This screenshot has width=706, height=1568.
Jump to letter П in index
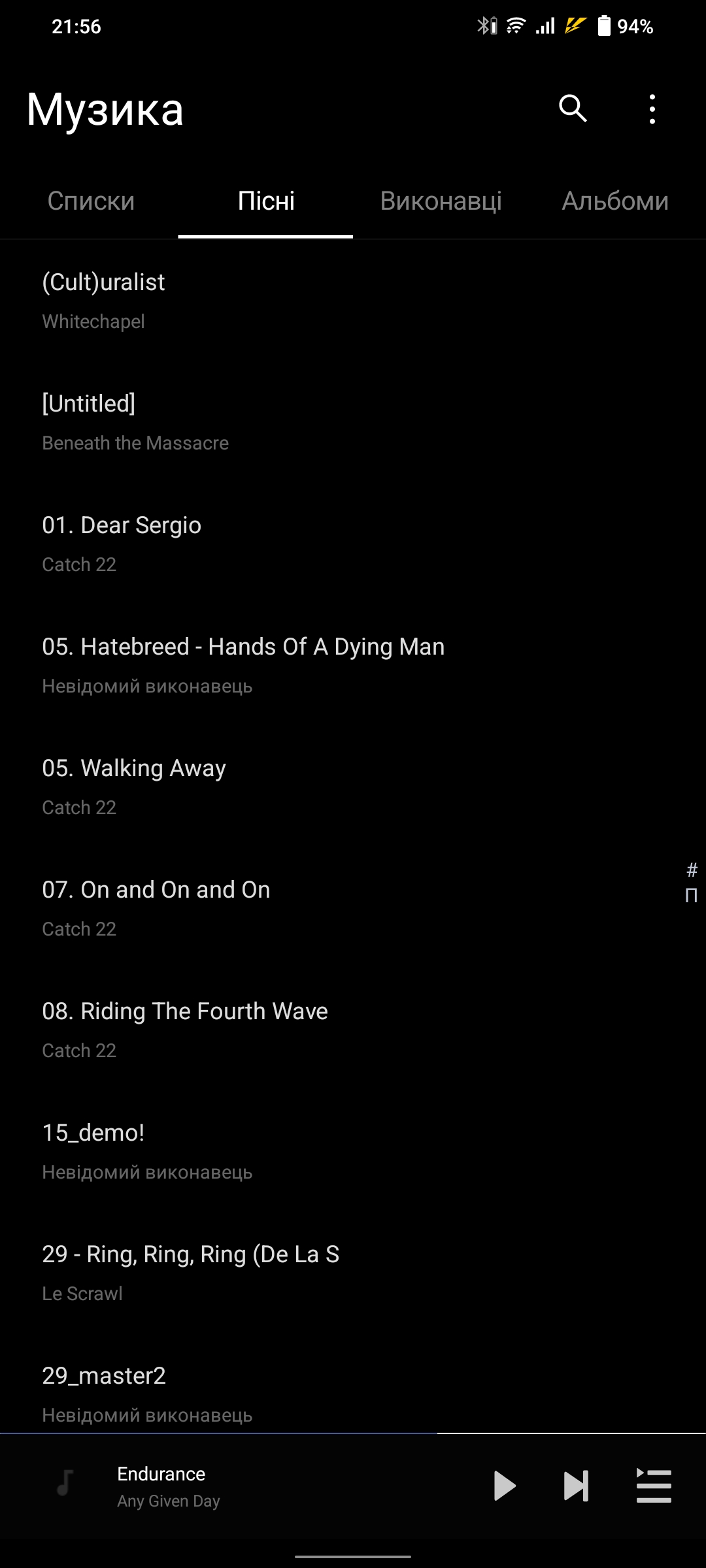(x=691, y=895)
